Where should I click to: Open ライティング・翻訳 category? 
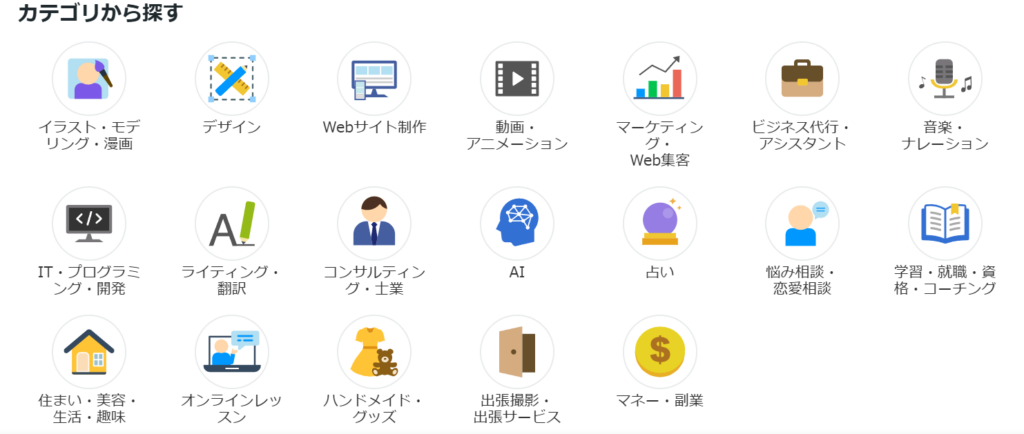pyautogui.click(x=232, y=224)
